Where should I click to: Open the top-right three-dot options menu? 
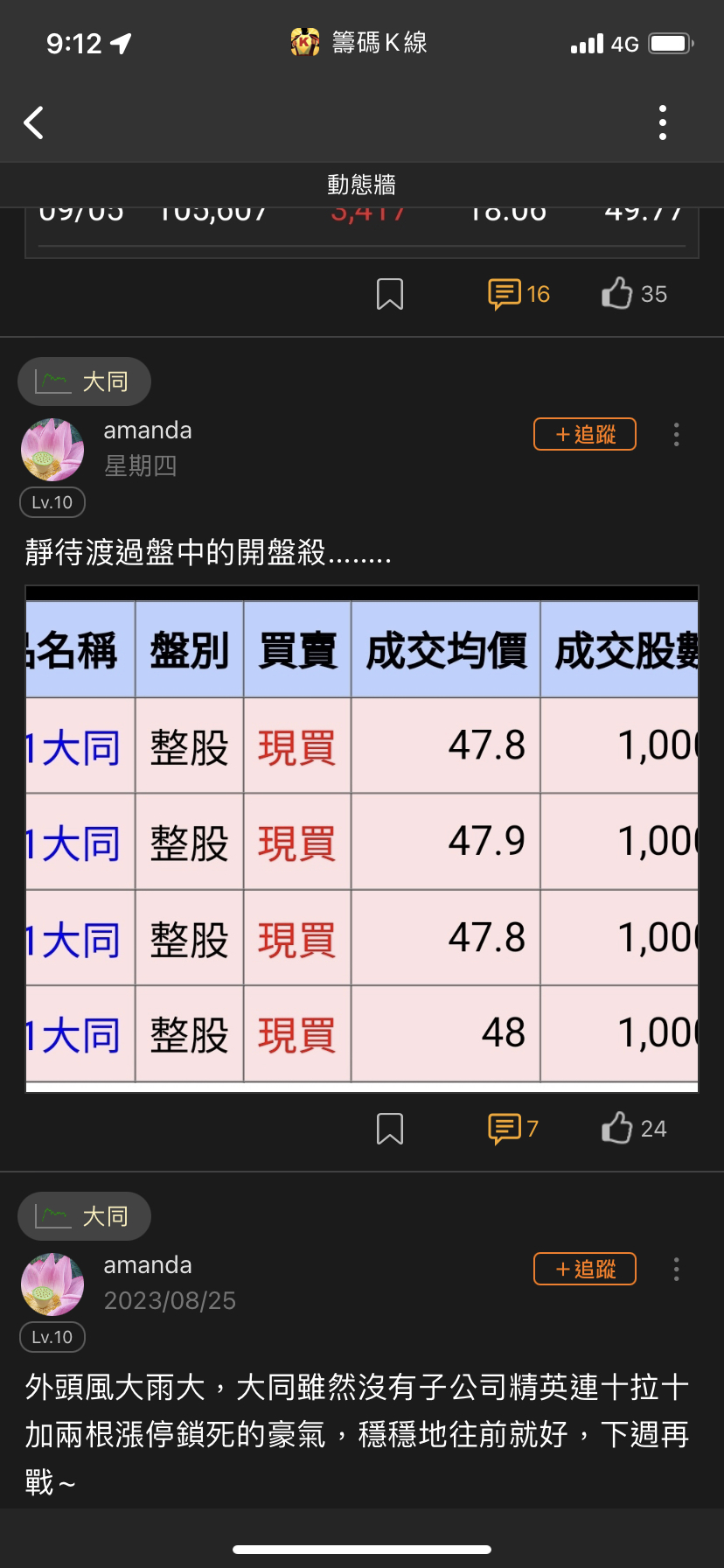pos(662,122)
